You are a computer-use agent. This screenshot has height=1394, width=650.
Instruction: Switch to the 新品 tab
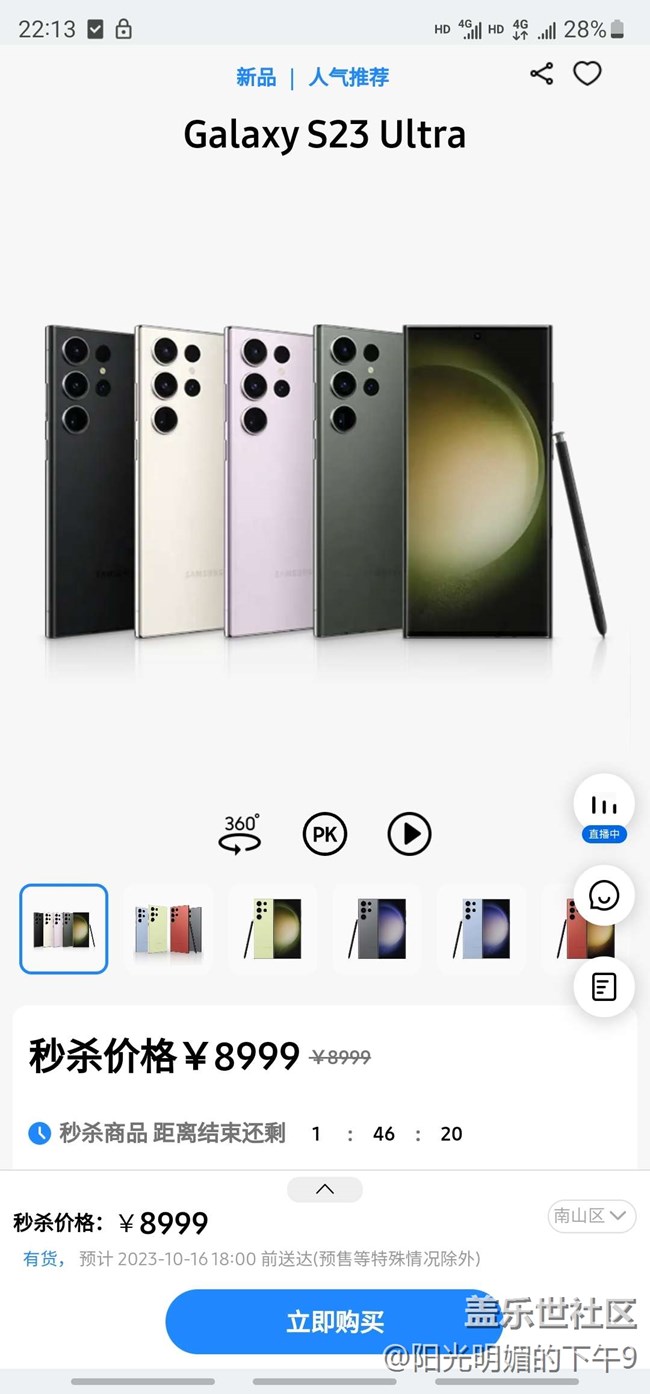point(256,77)
